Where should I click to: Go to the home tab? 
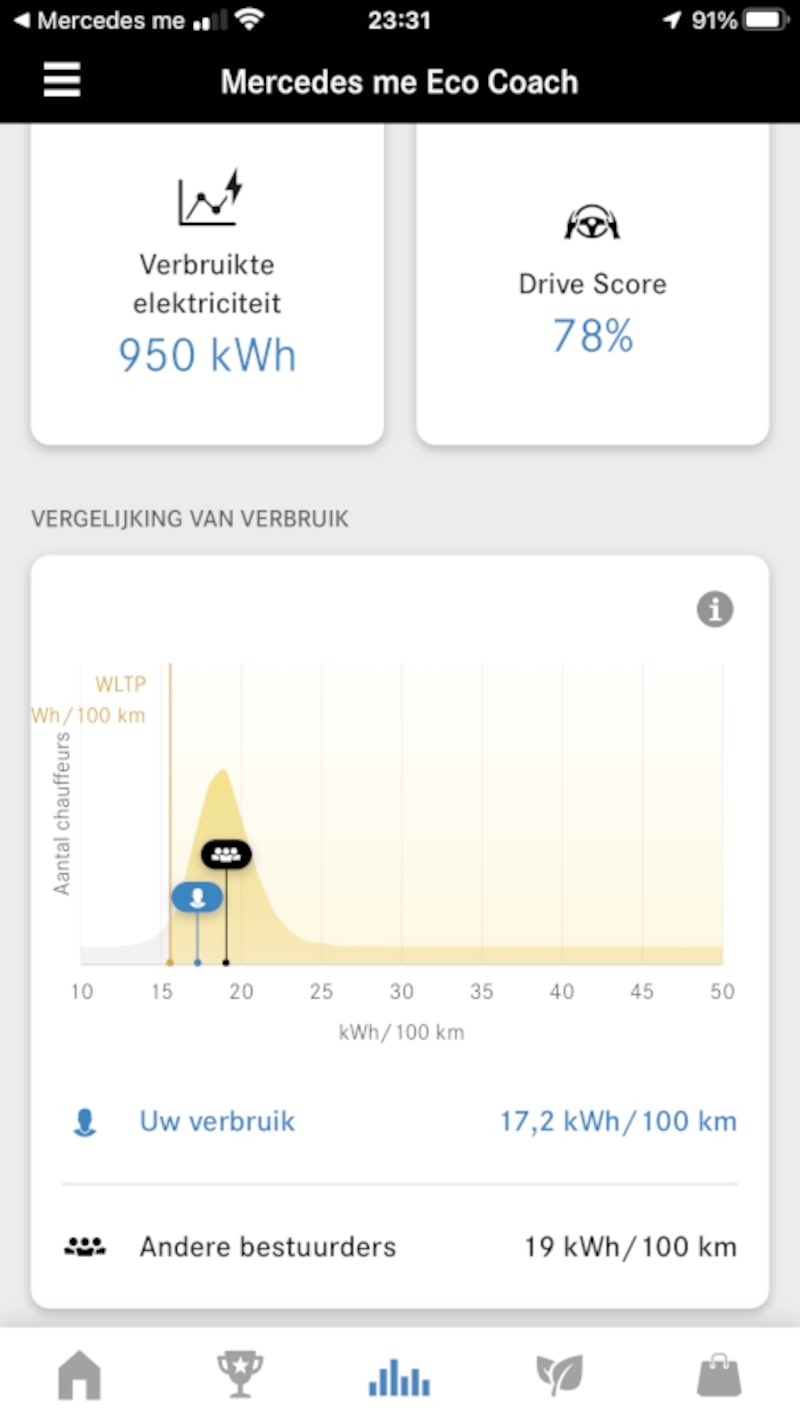click(x=80, y=1374)
